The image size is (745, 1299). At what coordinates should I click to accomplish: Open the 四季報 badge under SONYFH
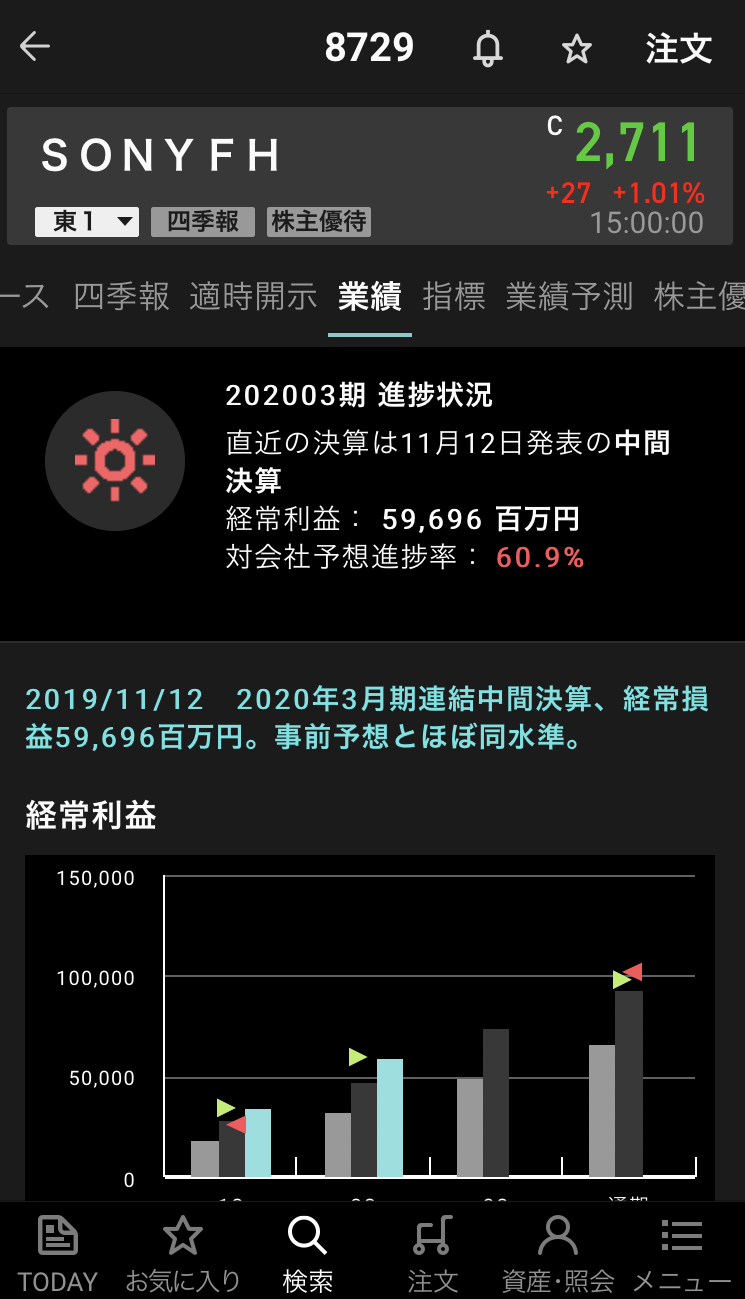coord(203,221)
